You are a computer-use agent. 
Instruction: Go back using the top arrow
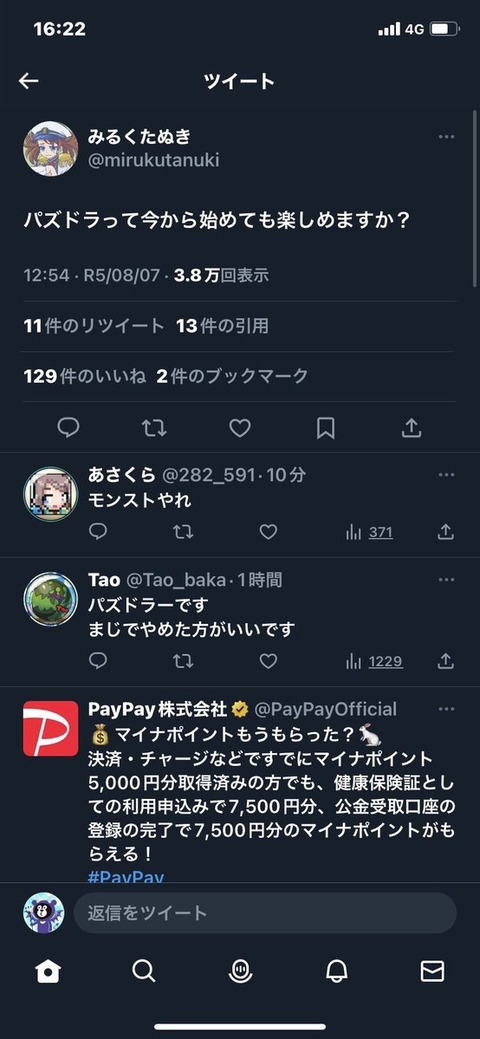pyautogui.click(x=29, y=81)
